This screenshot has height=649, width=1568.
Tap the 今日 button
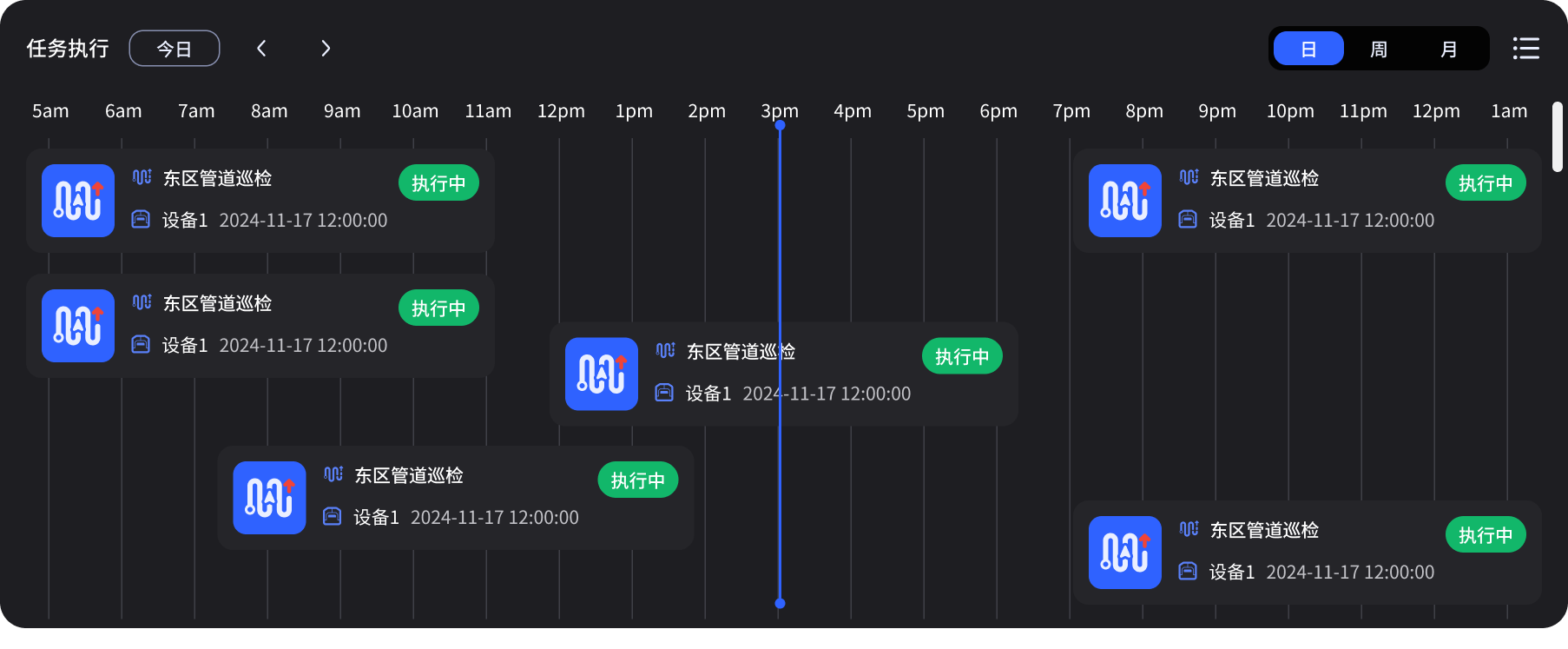tap(175, 49)
